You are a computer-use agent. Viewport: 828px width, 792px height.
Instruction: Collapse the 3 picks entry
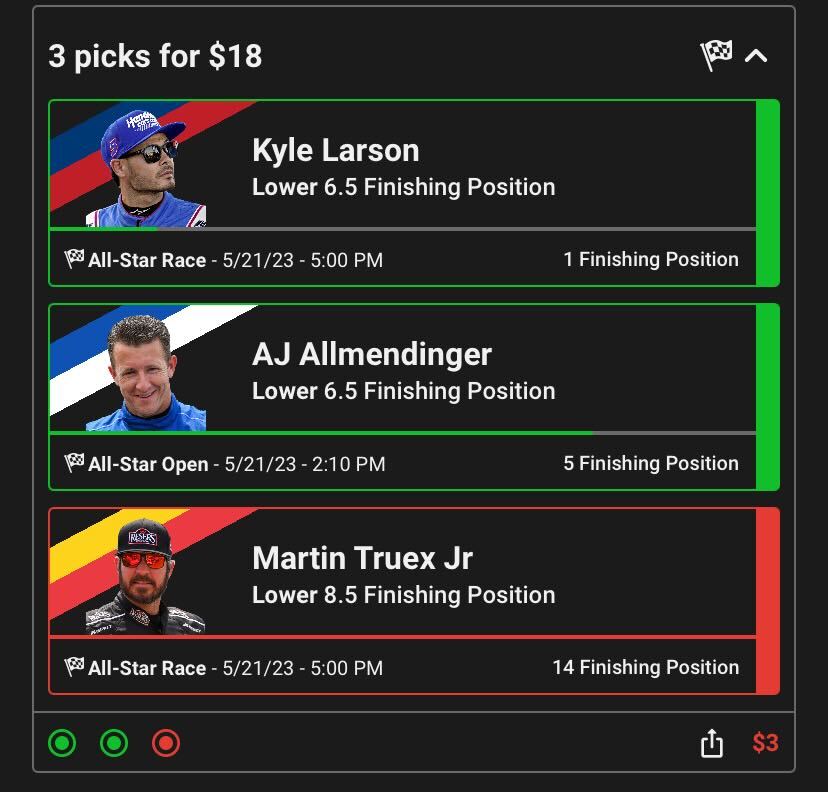pyautogui.click(x=756, y=56)
